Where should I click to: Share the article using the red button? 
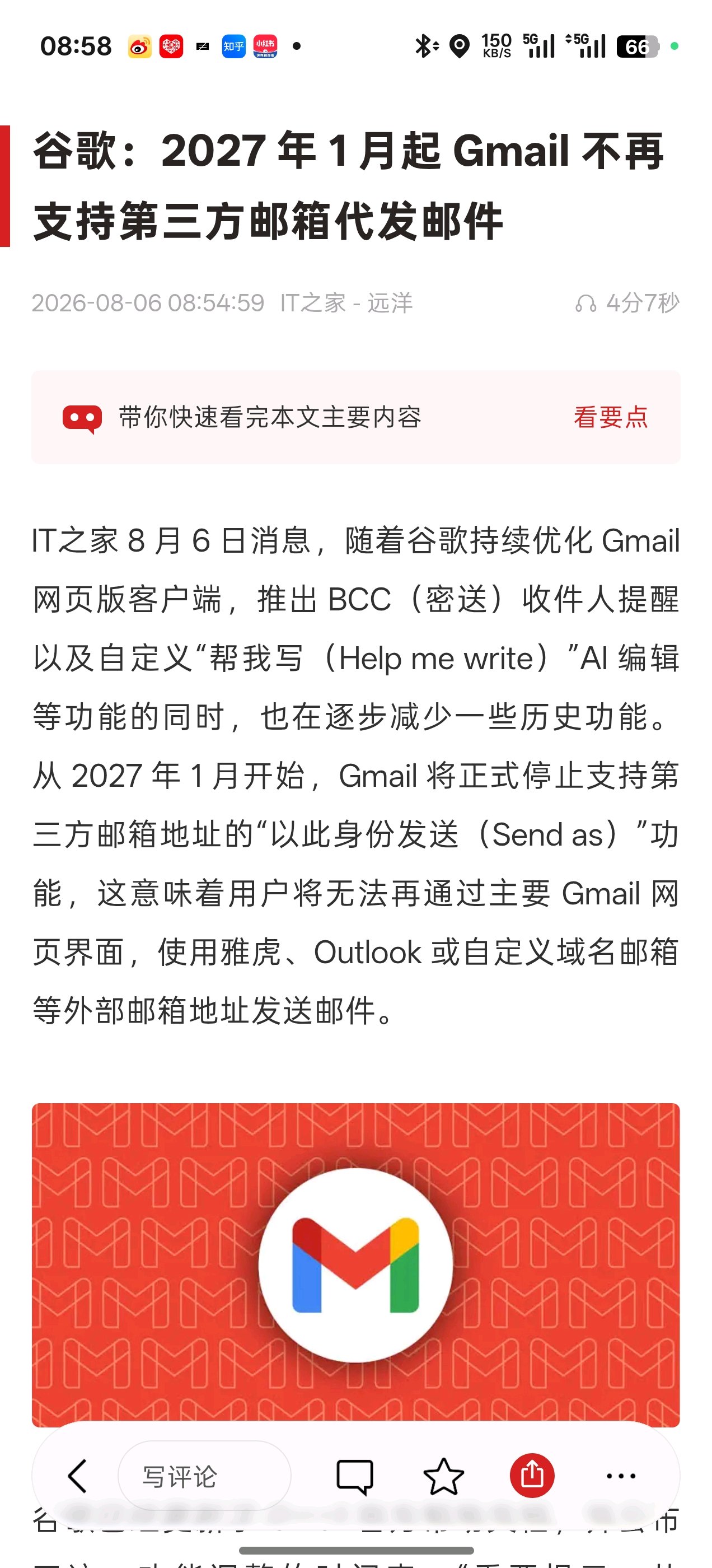(x=532, y=1476)
